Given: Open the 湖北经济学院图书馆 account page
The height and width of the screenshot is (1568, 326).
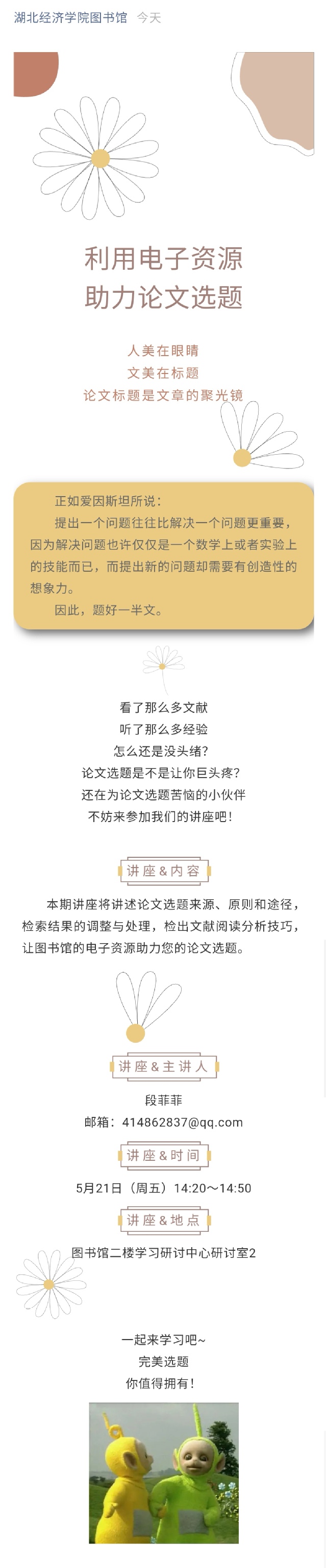Looking at the screenshot, I should pyautogui.click(x=70, y=18).
